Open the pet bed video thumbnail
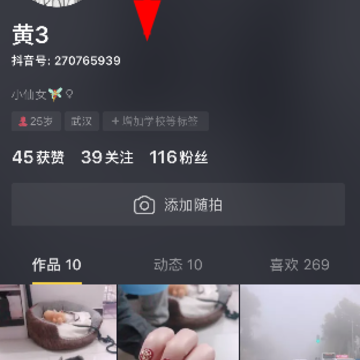 (x=58, y=322)
